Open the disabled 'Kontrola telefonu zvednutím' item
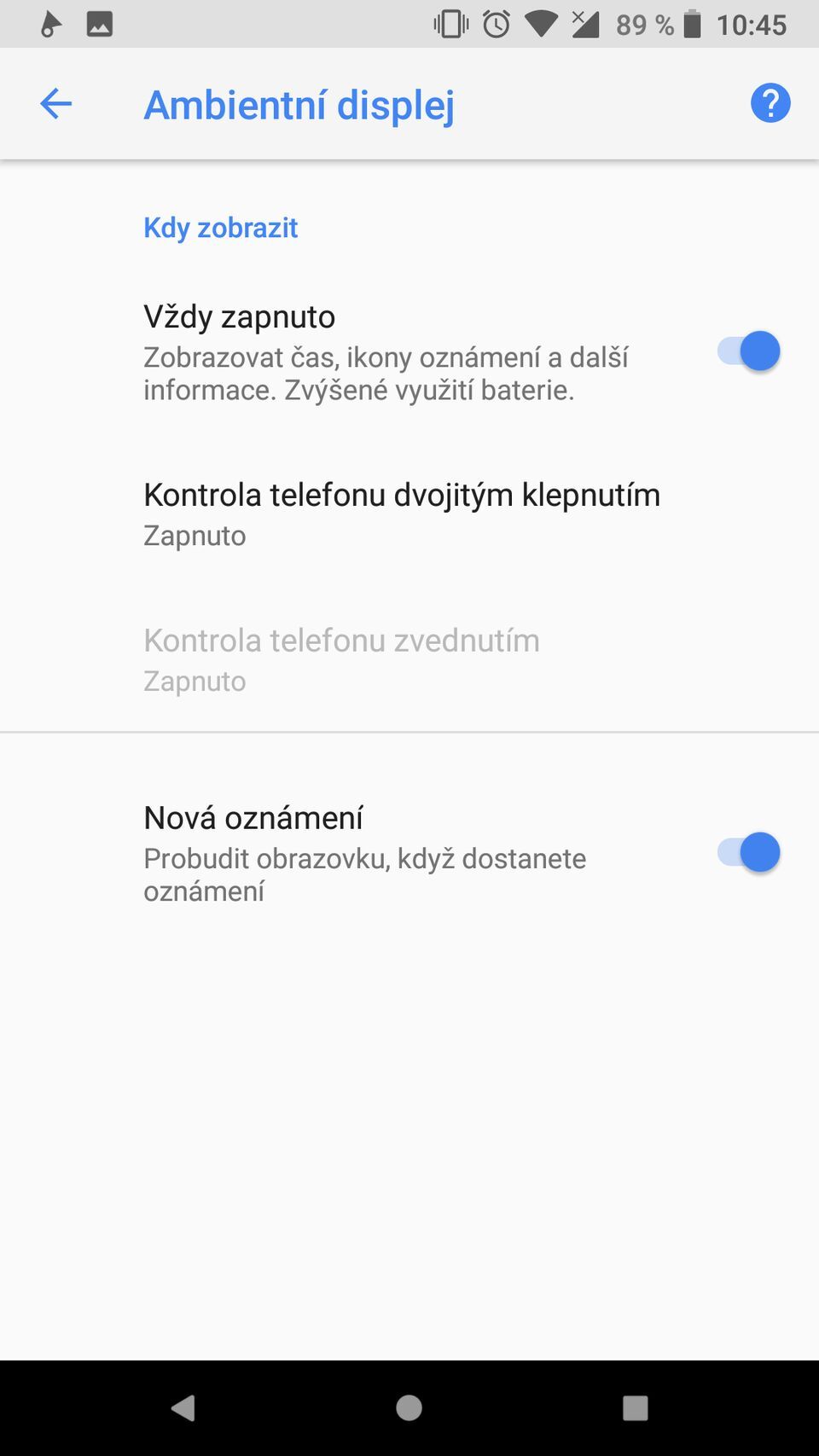The image size is (819, 1456). coord(341,657)
